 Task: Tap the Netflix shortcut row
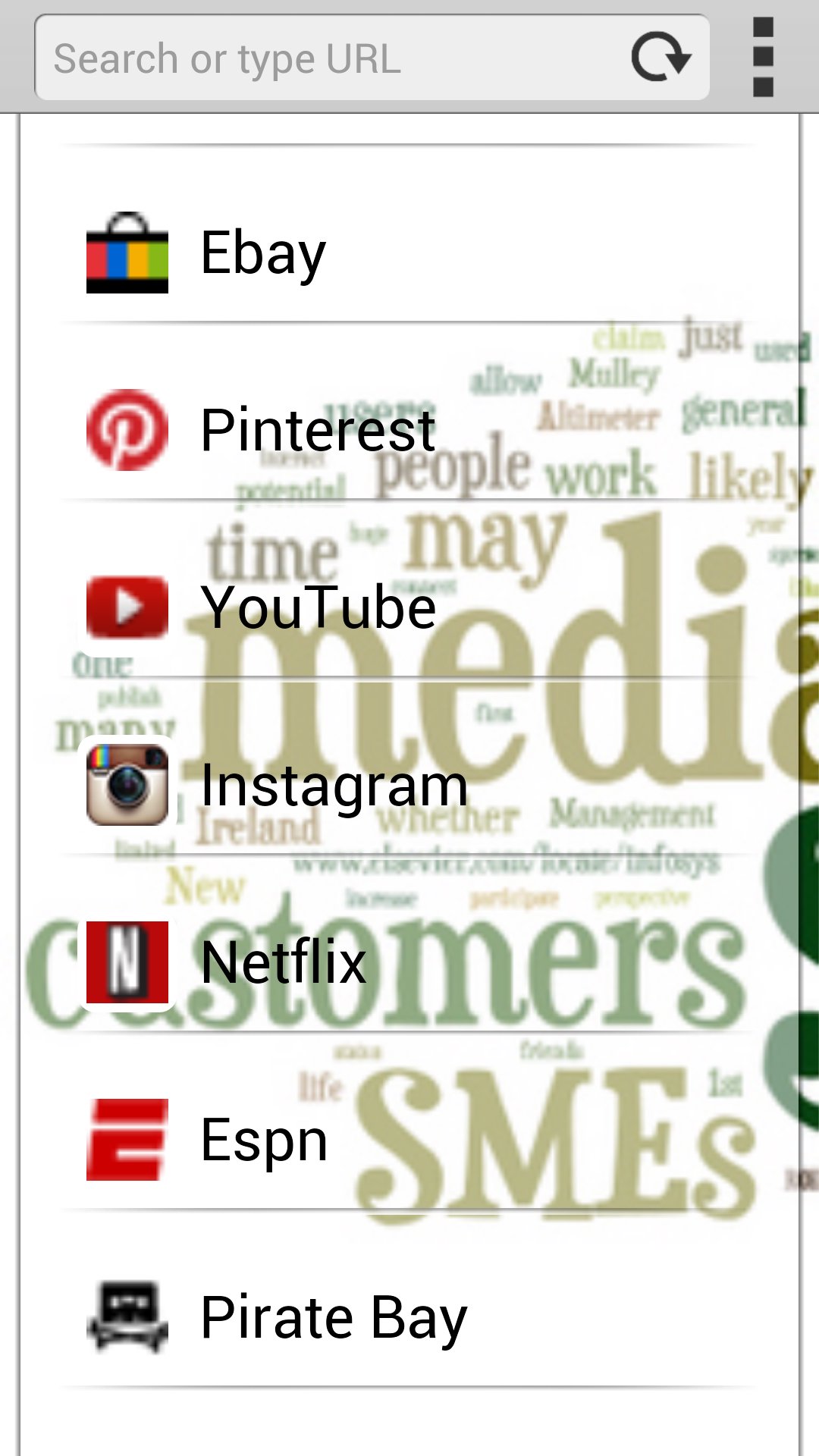pyautogui.click(x=409, y=962)
